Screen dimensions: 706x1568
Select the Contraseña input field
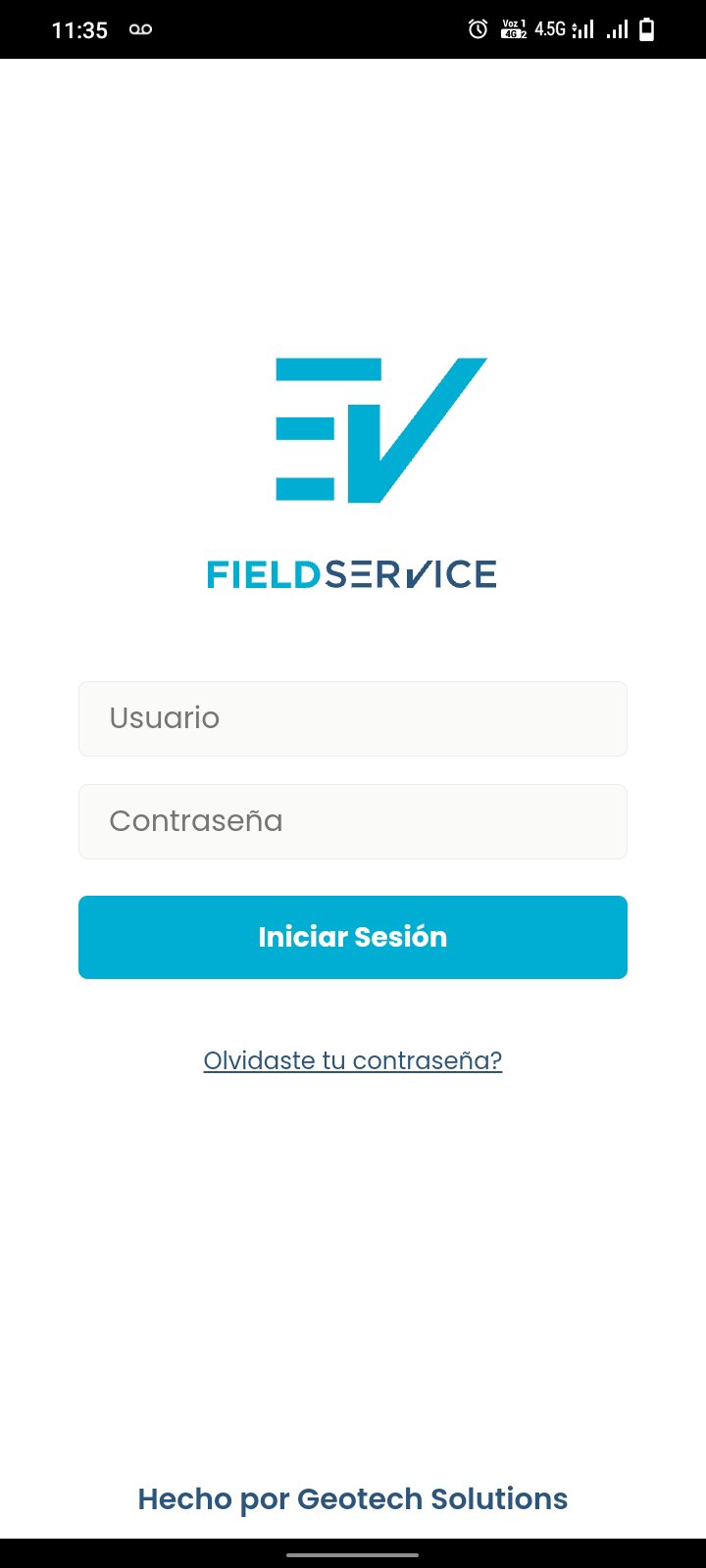353,821
